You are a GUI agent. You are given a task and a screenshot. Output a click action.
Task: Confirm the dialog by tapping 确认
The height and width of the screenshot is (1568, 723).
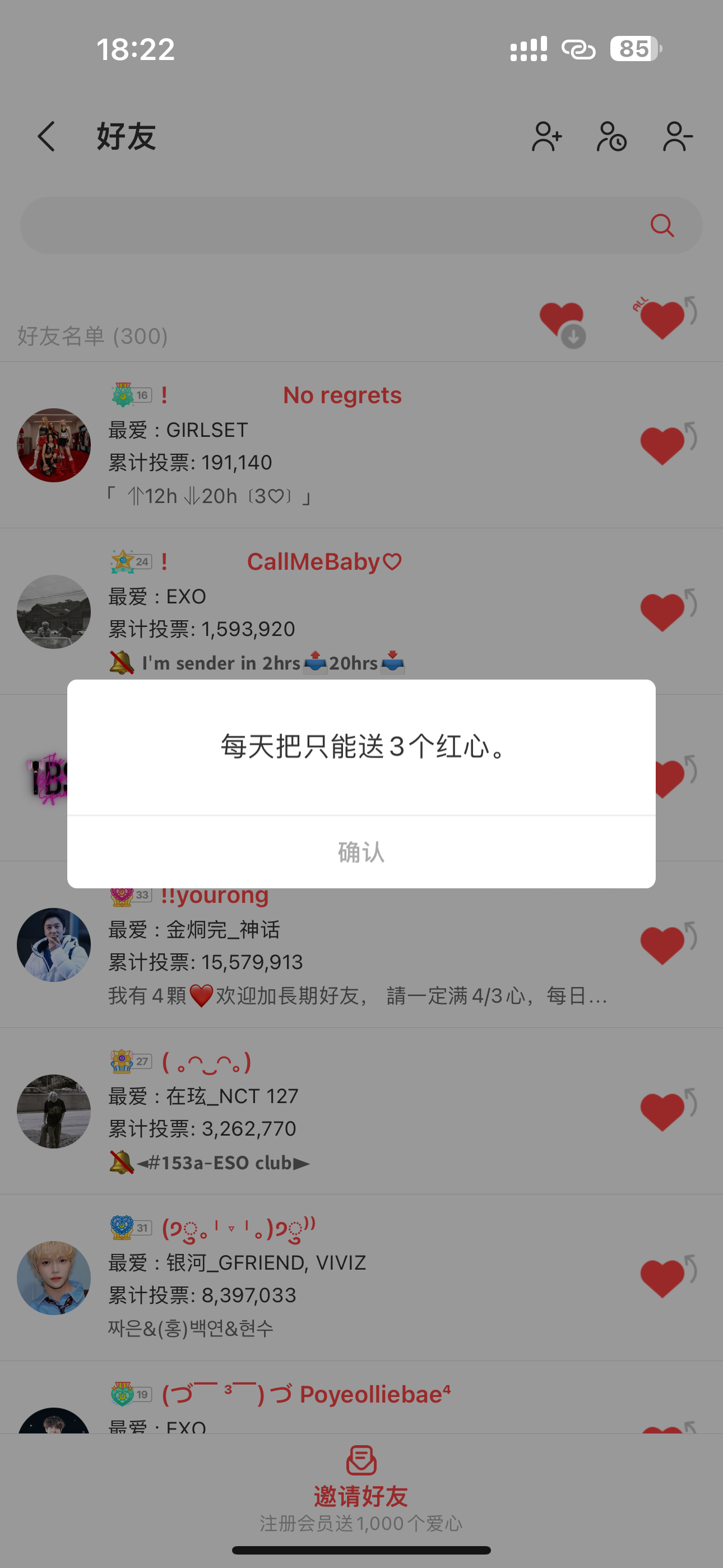(x=361, y=851)
